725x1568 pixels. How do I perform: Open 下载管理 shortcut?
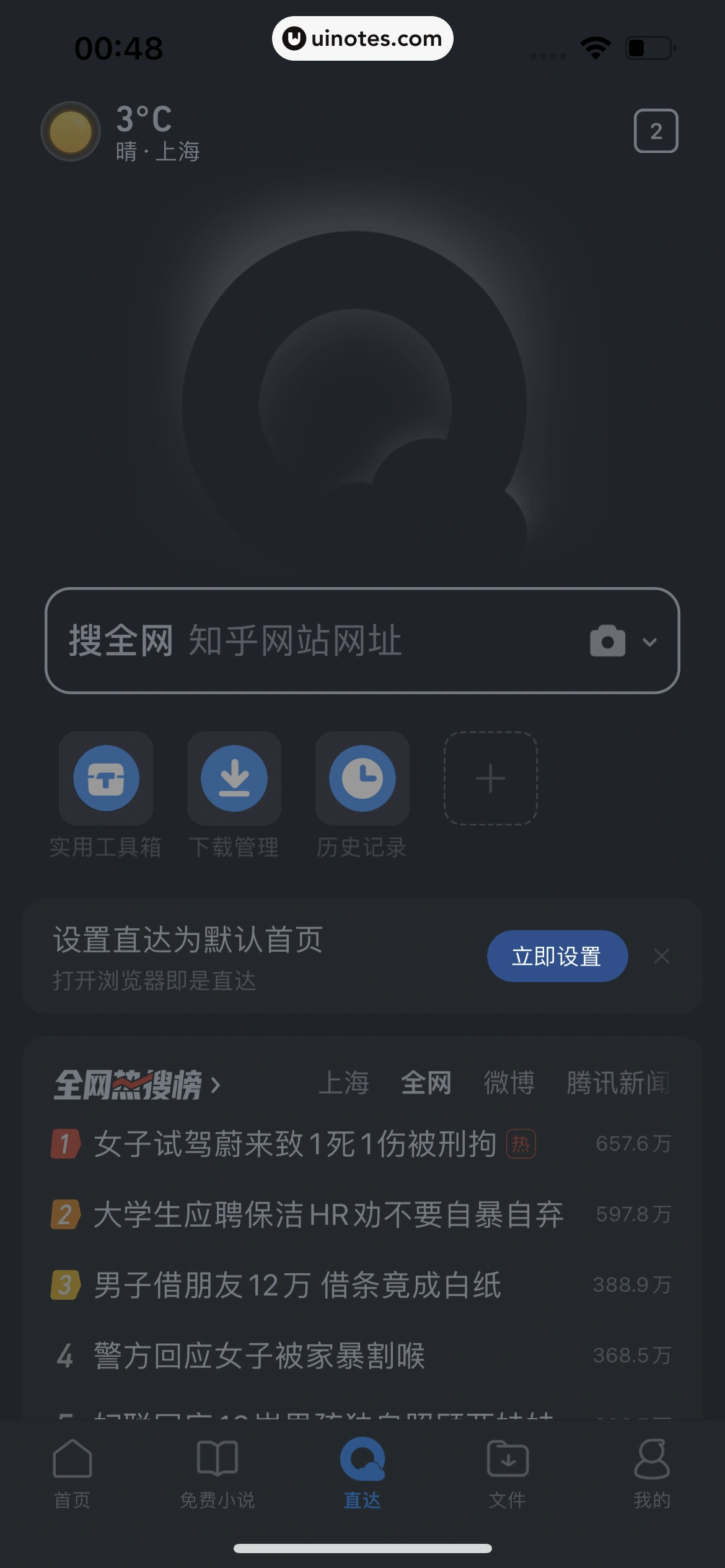(234, 778)
